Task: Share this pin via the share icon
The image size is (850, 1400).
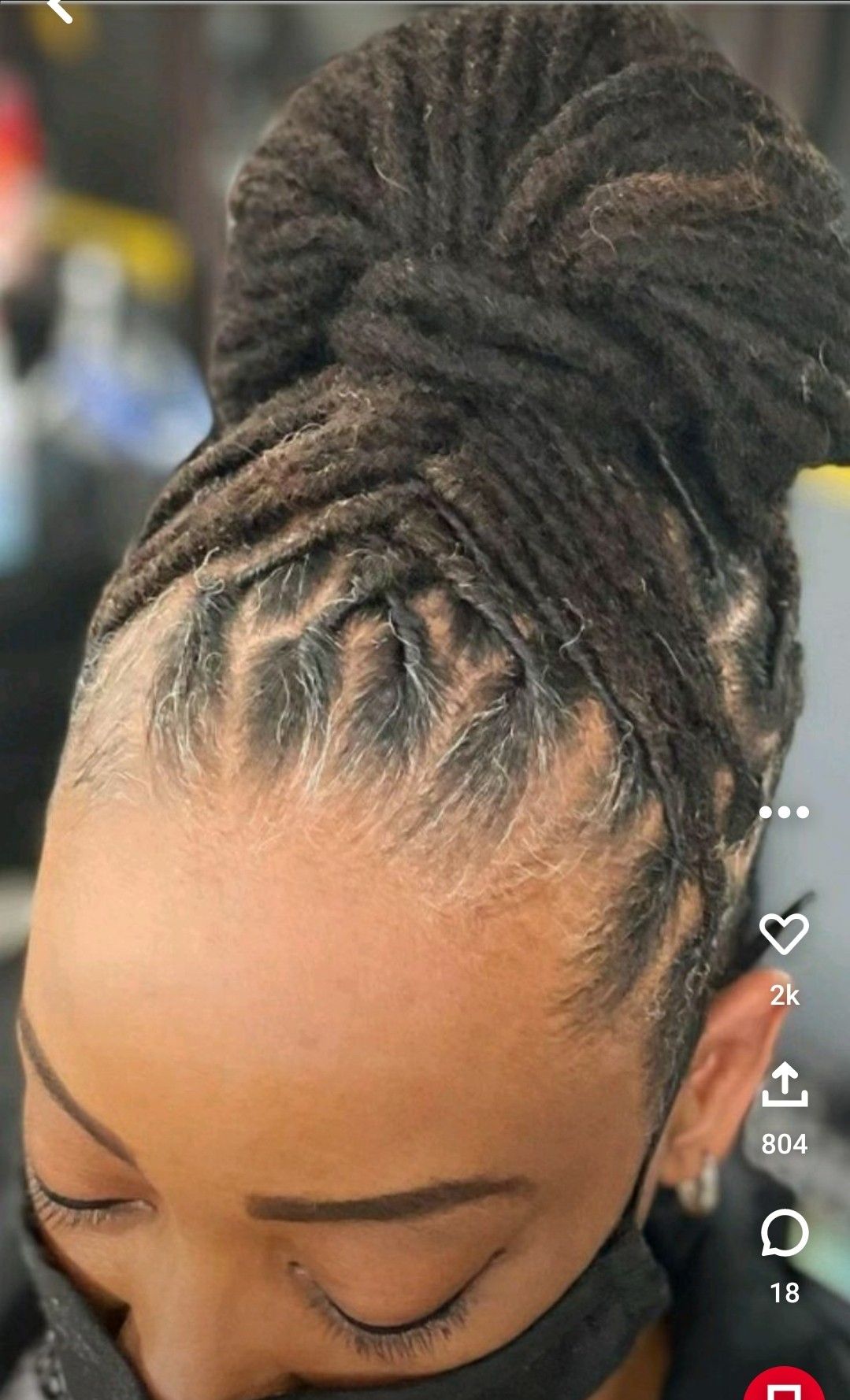Action: coord(785,1085)
